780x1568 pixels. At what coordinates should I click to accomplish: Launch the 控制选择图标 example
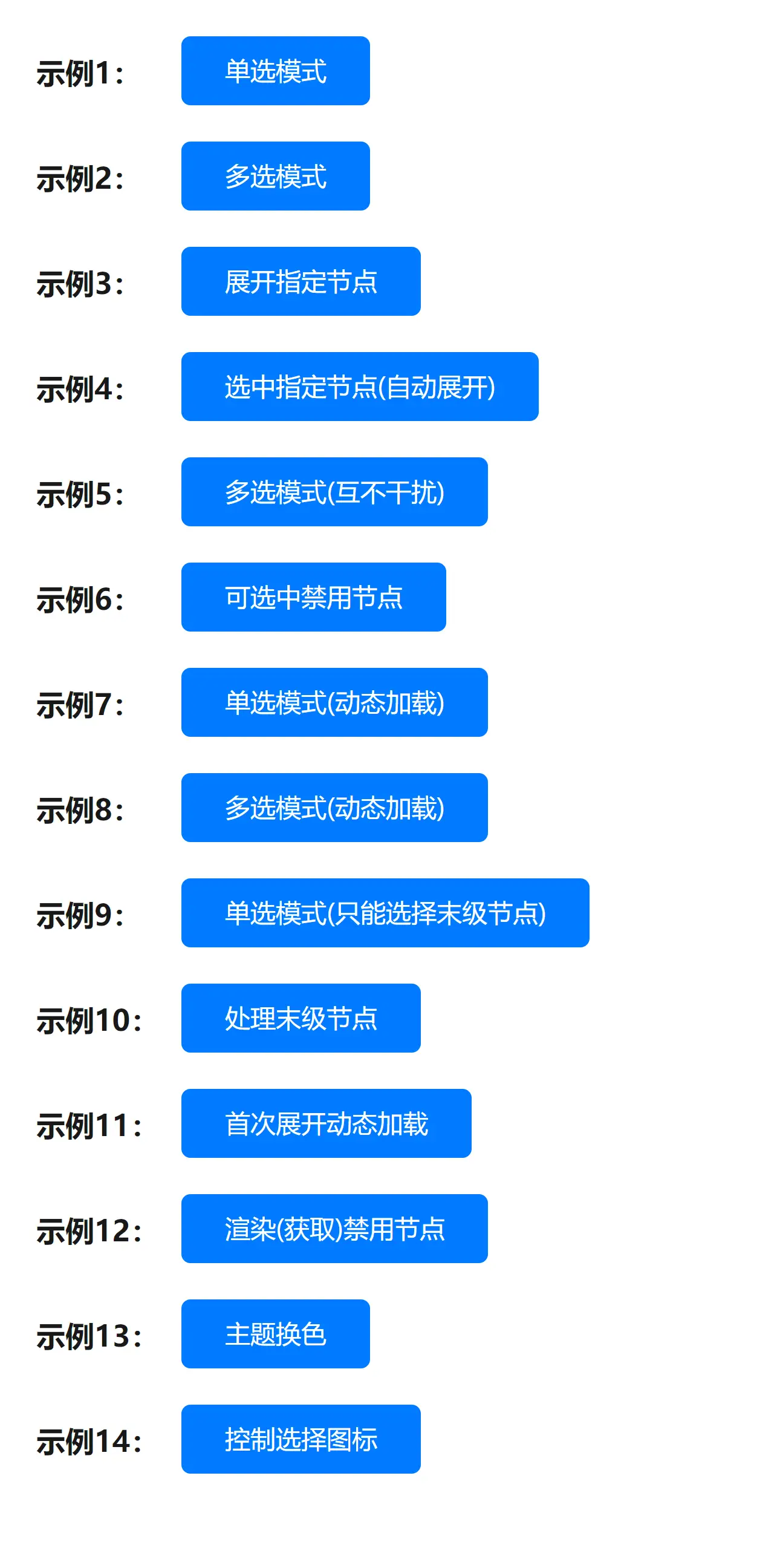[301, 1440]
